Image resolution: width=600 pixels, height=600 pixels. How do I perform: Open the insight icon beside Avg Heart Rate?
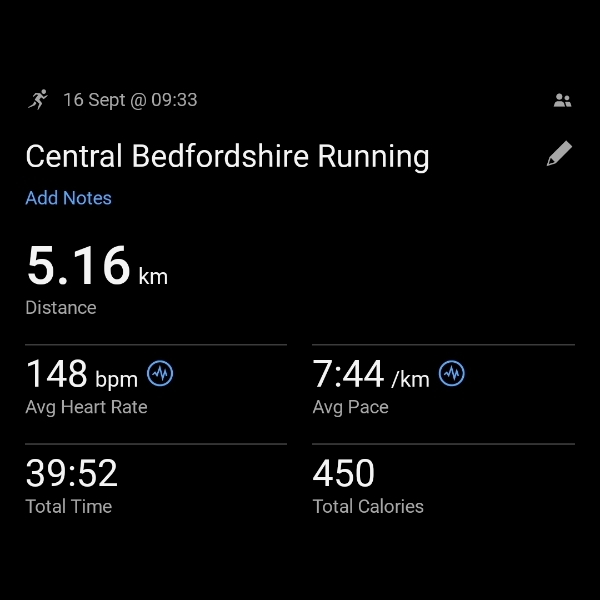[x=160, y=374]
